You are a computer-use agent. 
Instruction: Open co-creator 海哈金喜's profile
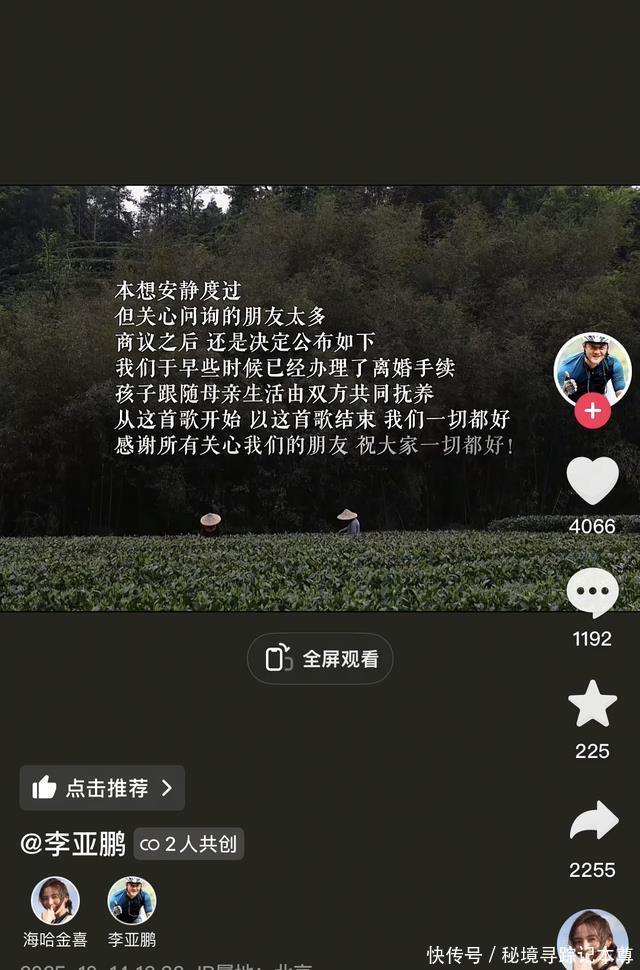(55, 901)
